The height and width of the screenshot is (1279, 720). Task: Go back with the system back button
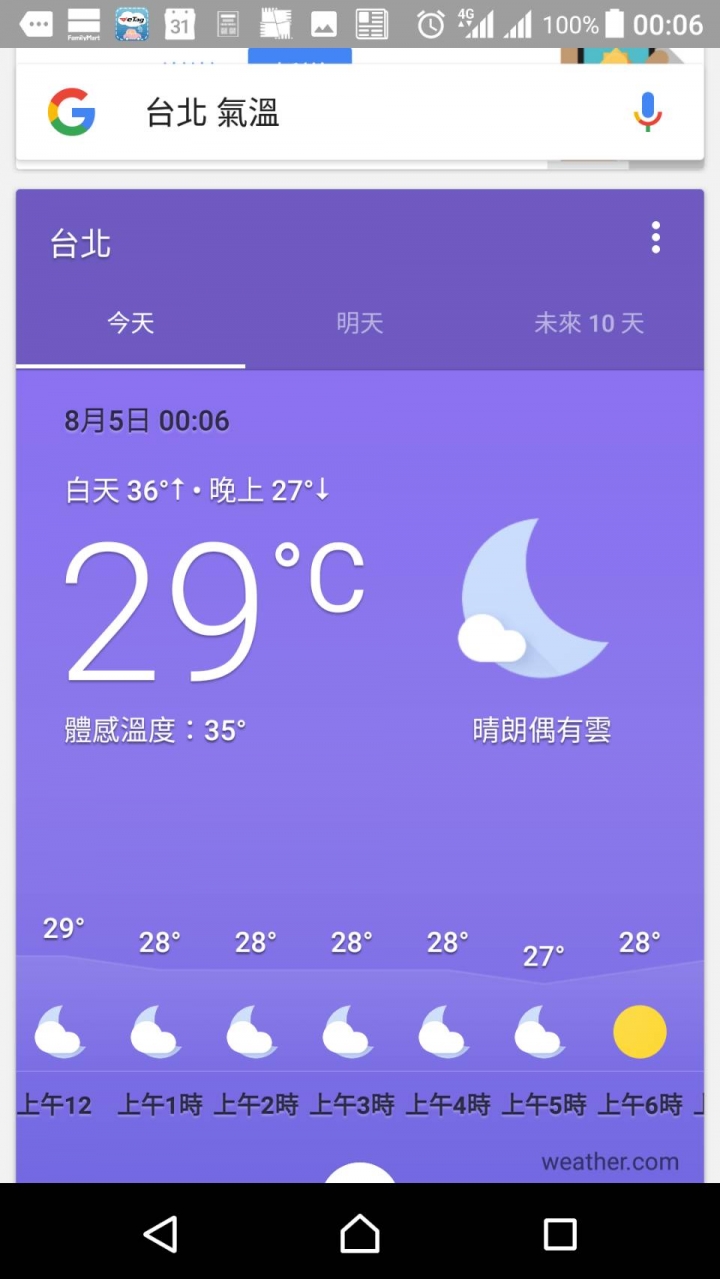[161, 1234]
